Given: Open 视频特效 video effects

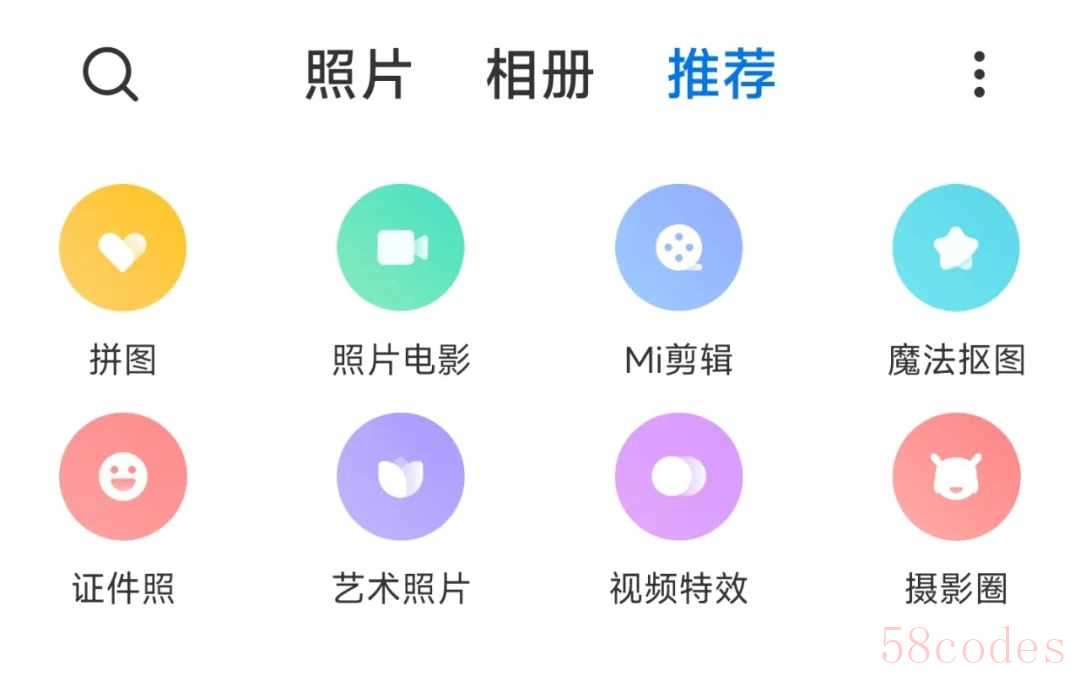Looking at the screenshot, I should point(679,477).
